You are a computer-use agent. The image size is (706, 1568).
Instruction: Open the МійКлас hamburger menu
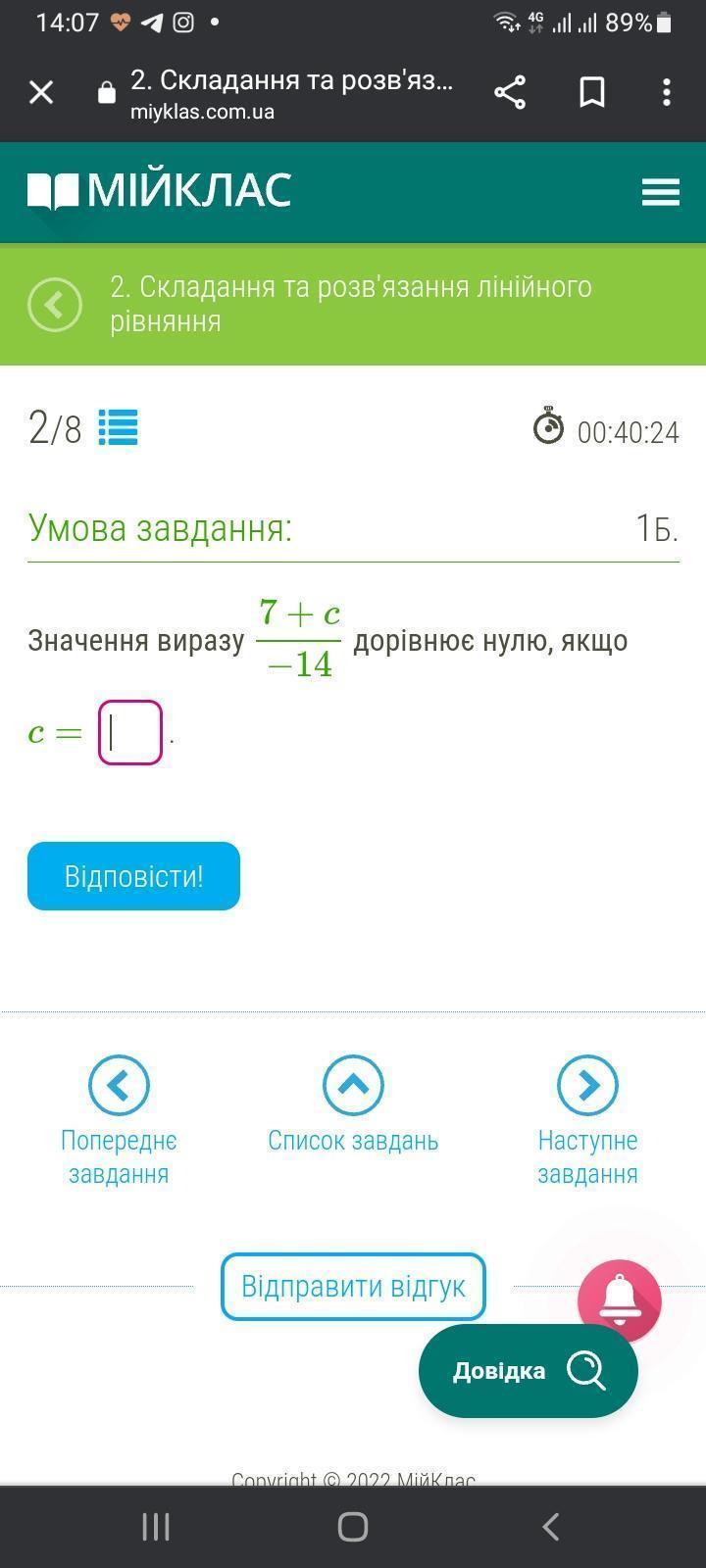tap(661, 192)
